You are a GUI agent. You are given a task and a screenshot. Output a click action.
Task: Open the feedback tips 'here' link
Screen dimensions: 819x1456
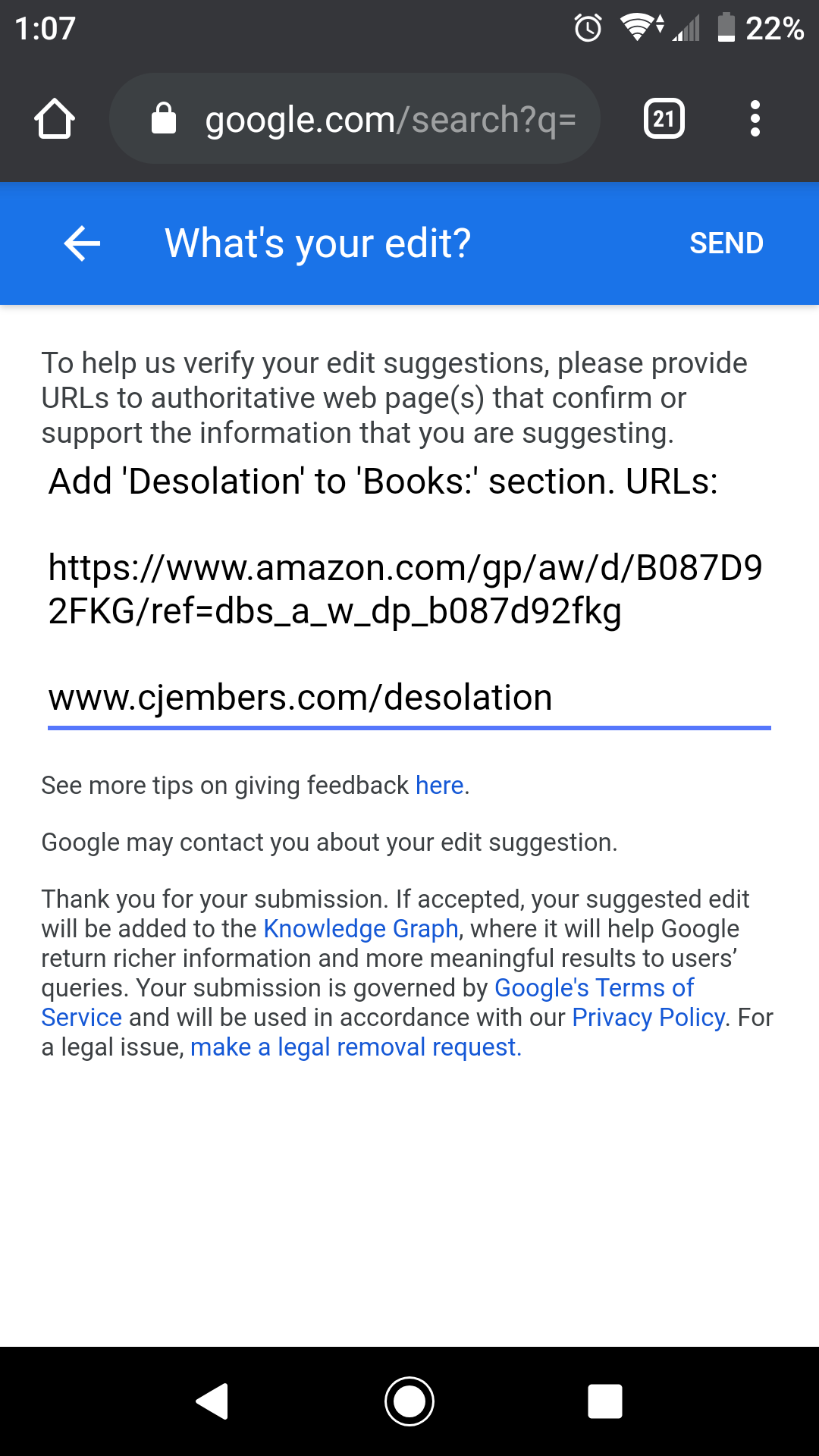(x=439, y=786)
